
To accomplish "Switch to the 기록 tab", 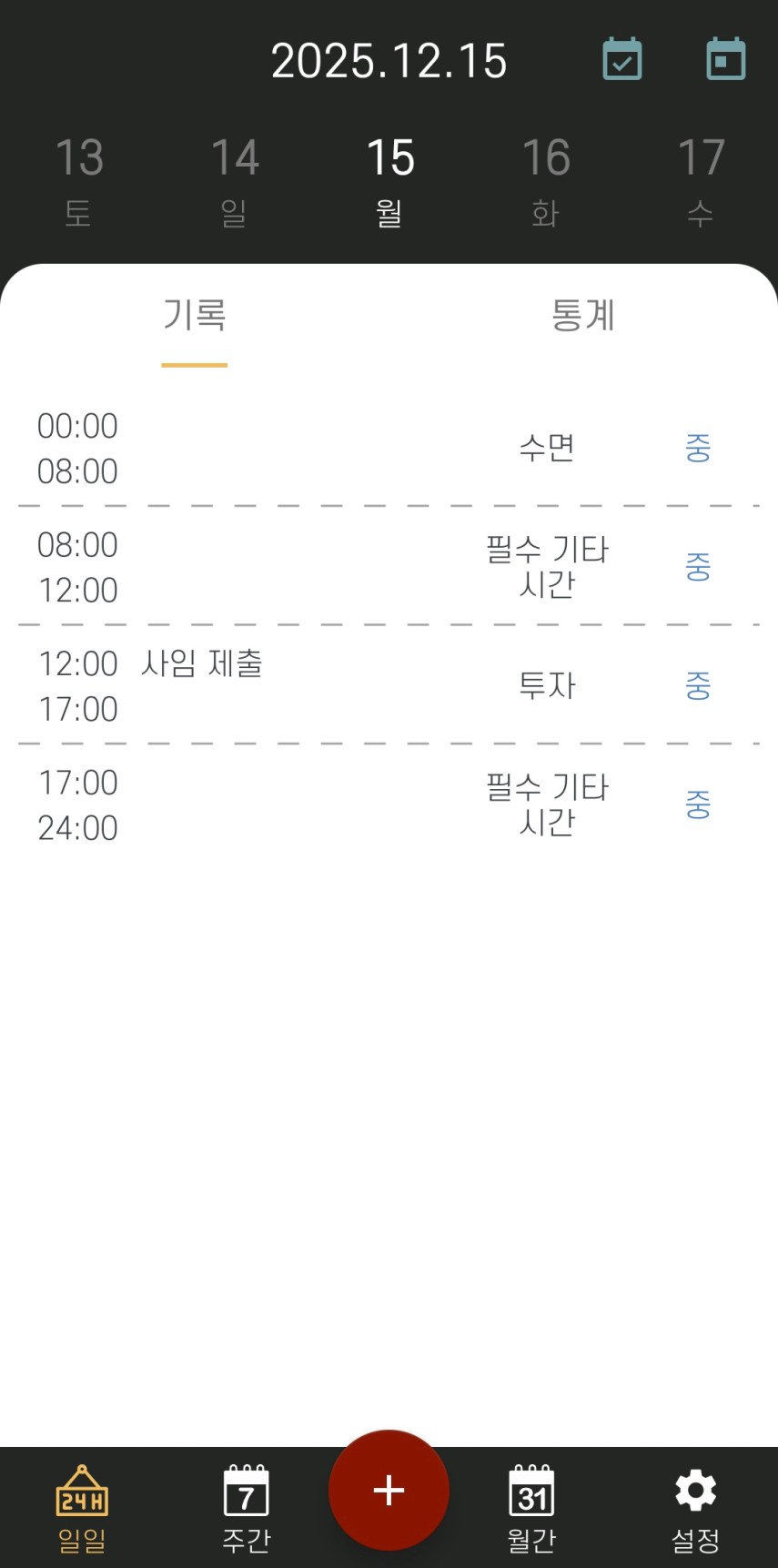I will pyautogui.click(x=194, y=316).
